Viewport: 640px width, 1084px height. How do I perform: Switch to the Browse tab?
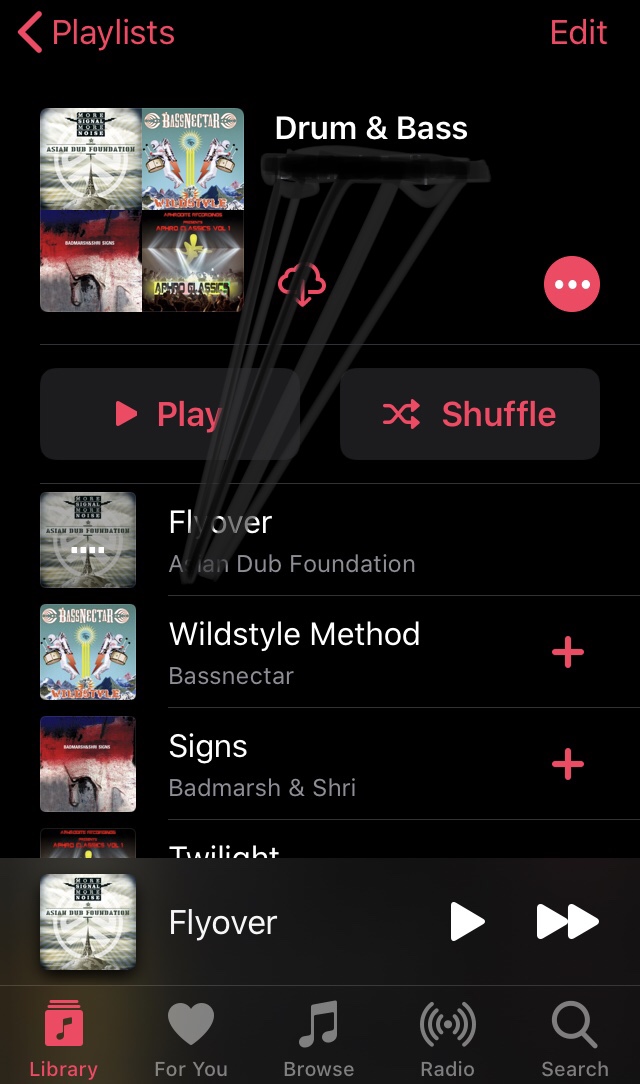point(319,1040)
